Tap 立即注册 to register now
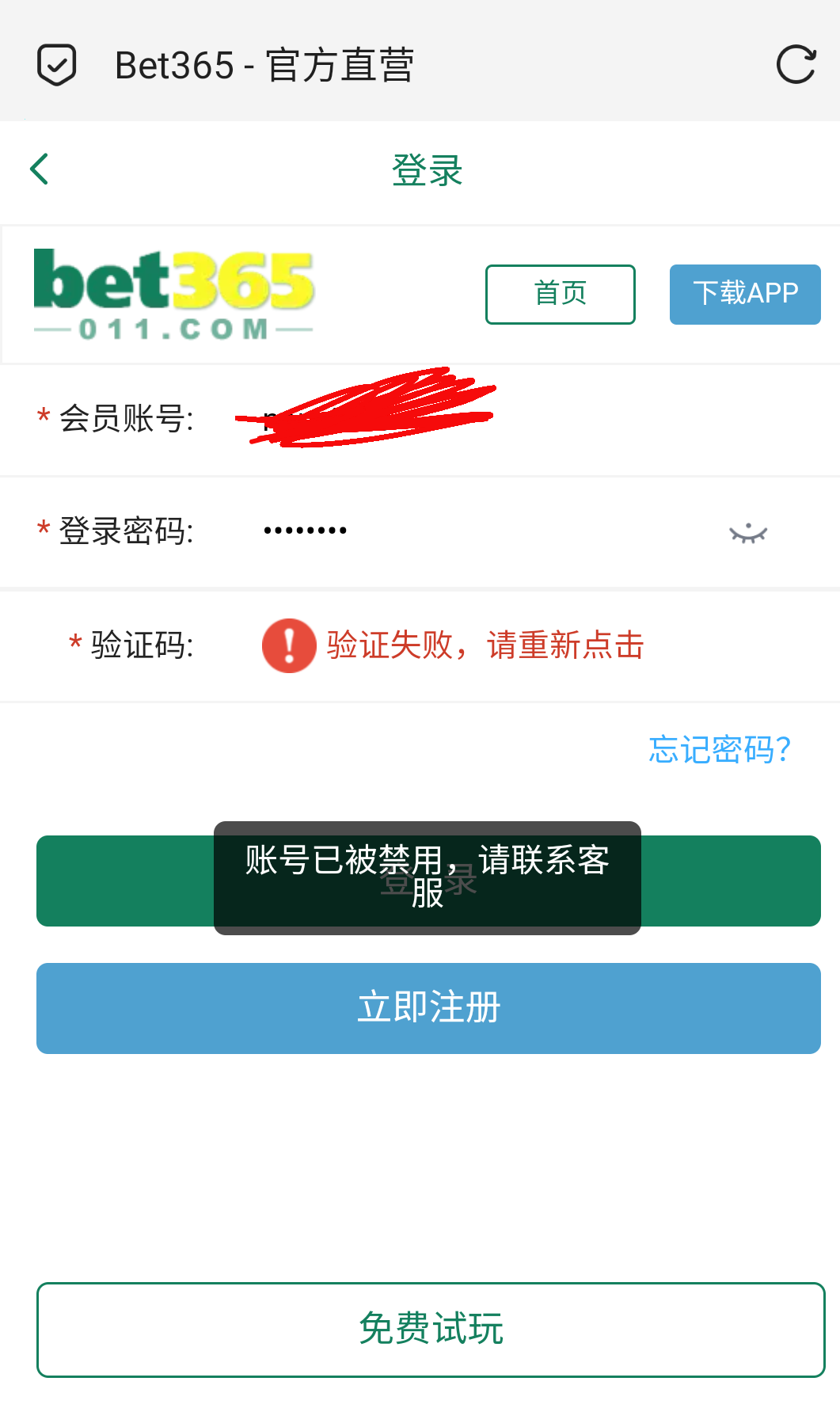This screenshot has height=1427, width=840. [428, 1008]
